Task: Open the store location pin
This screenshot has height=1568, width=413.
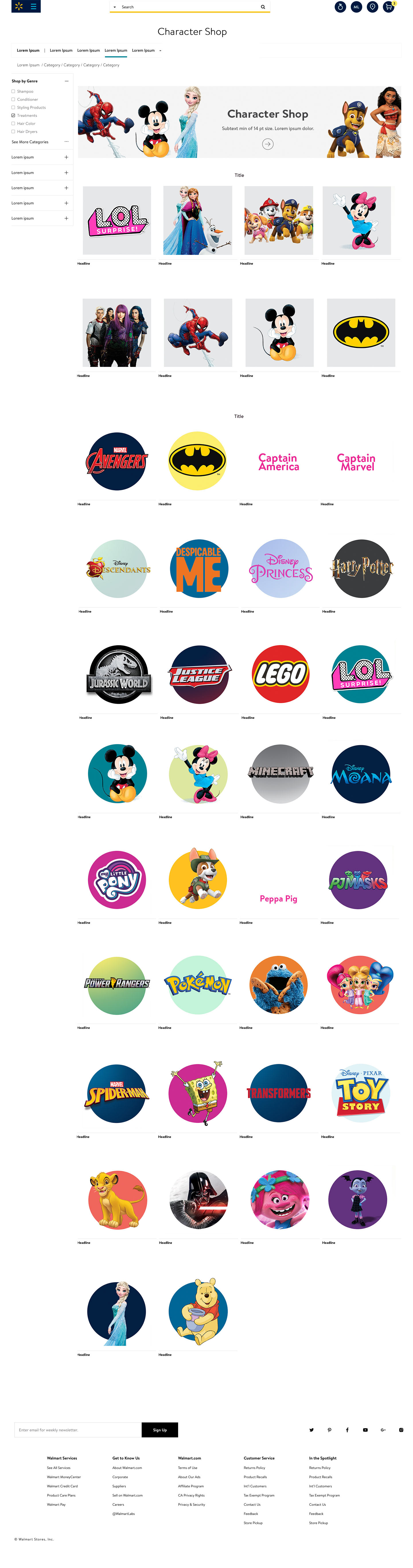Action: (x=372, y=7)
